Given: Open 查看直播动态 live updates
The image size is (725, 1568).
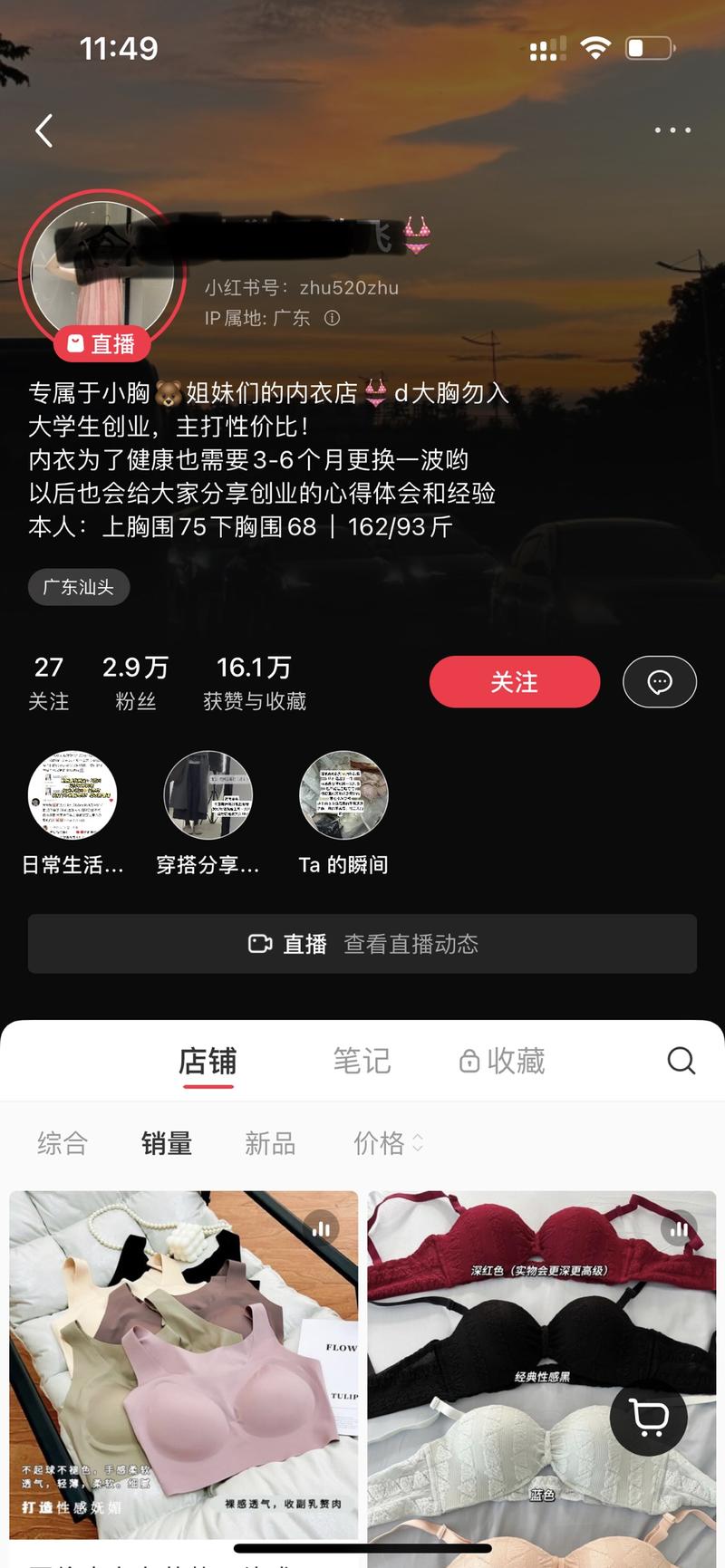Looking at the screenshot, I should [x=411, y=944].
